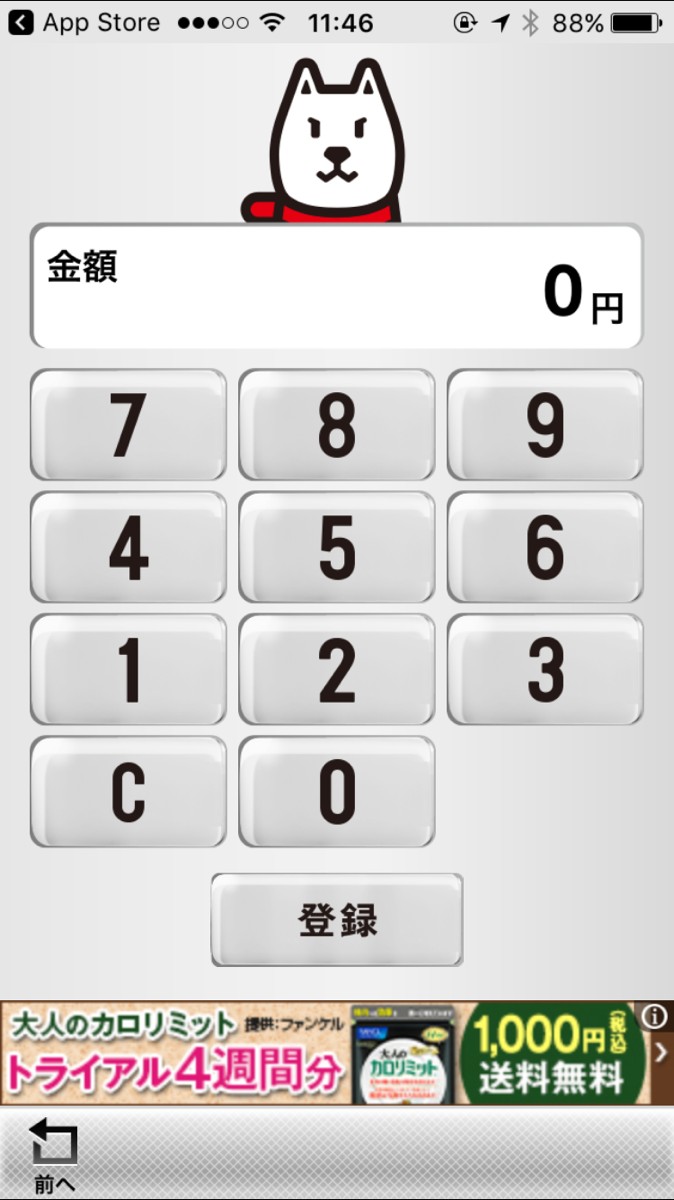This screenshot has height=1200, width=674.
Task: Tap the 5 key
Action: (x=337, y=547)
